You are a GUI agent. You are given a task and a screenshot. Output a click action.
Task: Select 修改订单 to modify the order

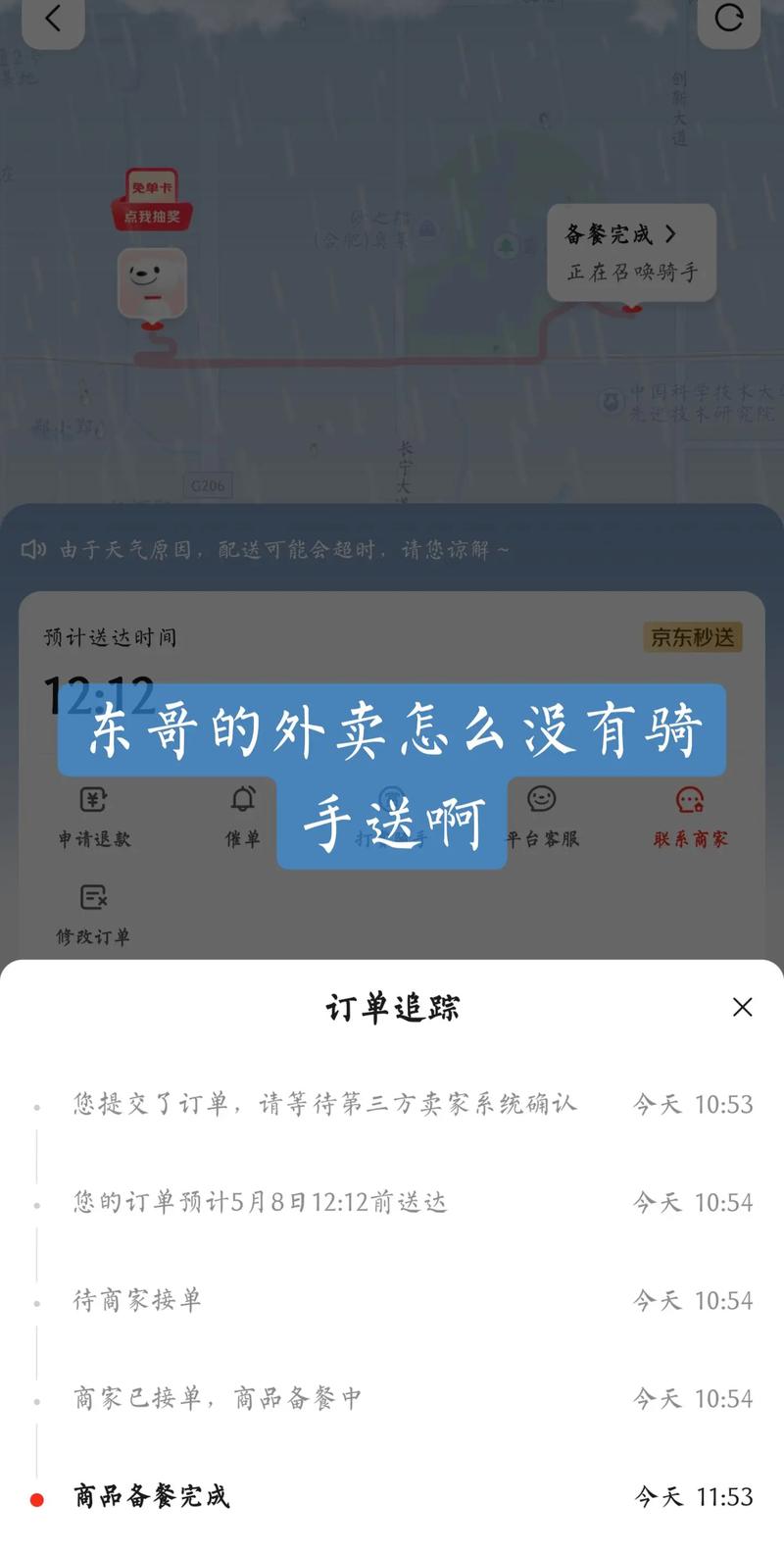(93, 914)
